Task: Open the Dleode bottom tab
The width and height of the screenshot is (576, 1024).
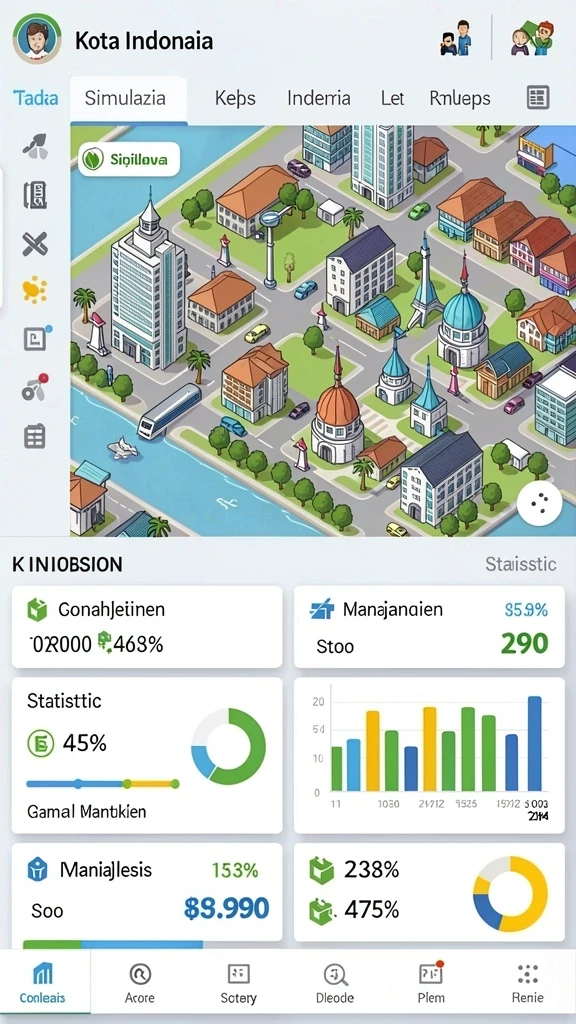Action: [x=335, y=983]
